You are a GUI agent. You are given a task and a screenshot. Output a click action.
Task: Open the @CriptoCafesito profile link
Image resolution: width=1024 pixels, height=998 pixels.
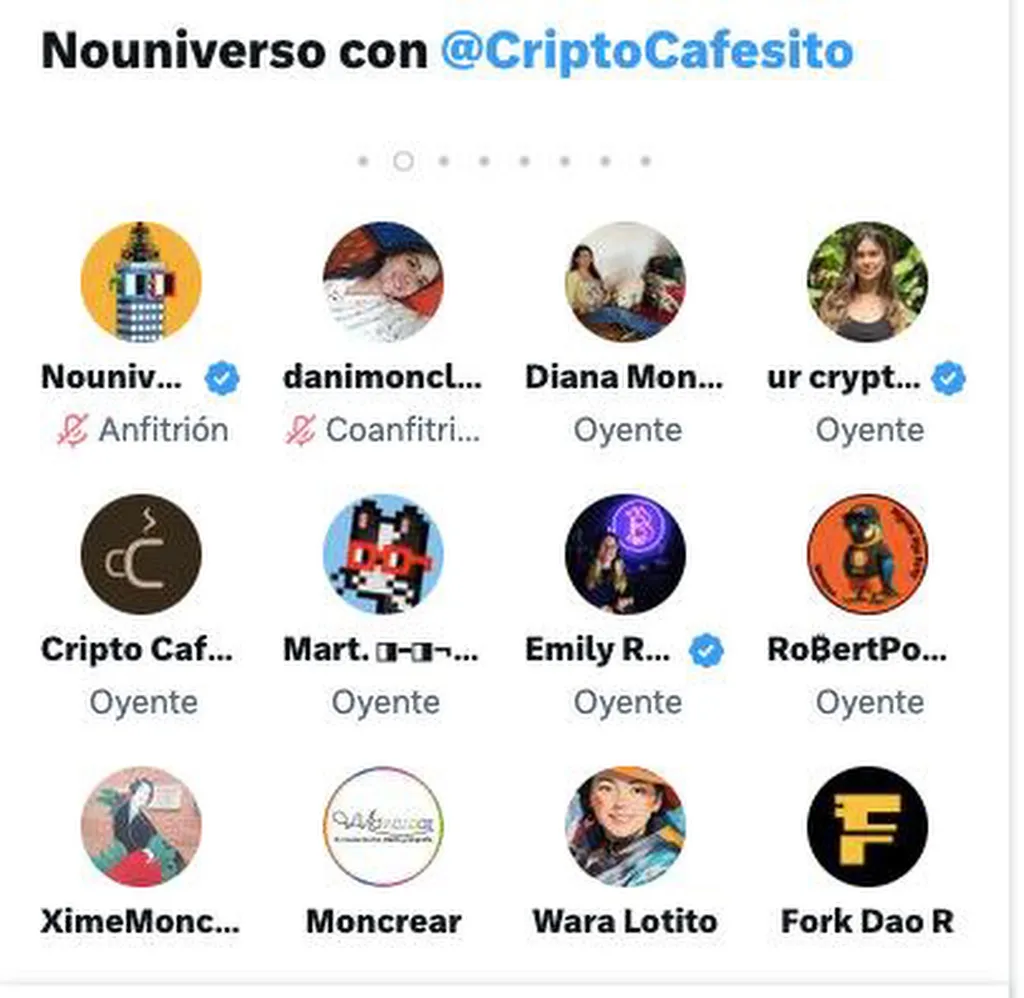(x=647, y=50)
